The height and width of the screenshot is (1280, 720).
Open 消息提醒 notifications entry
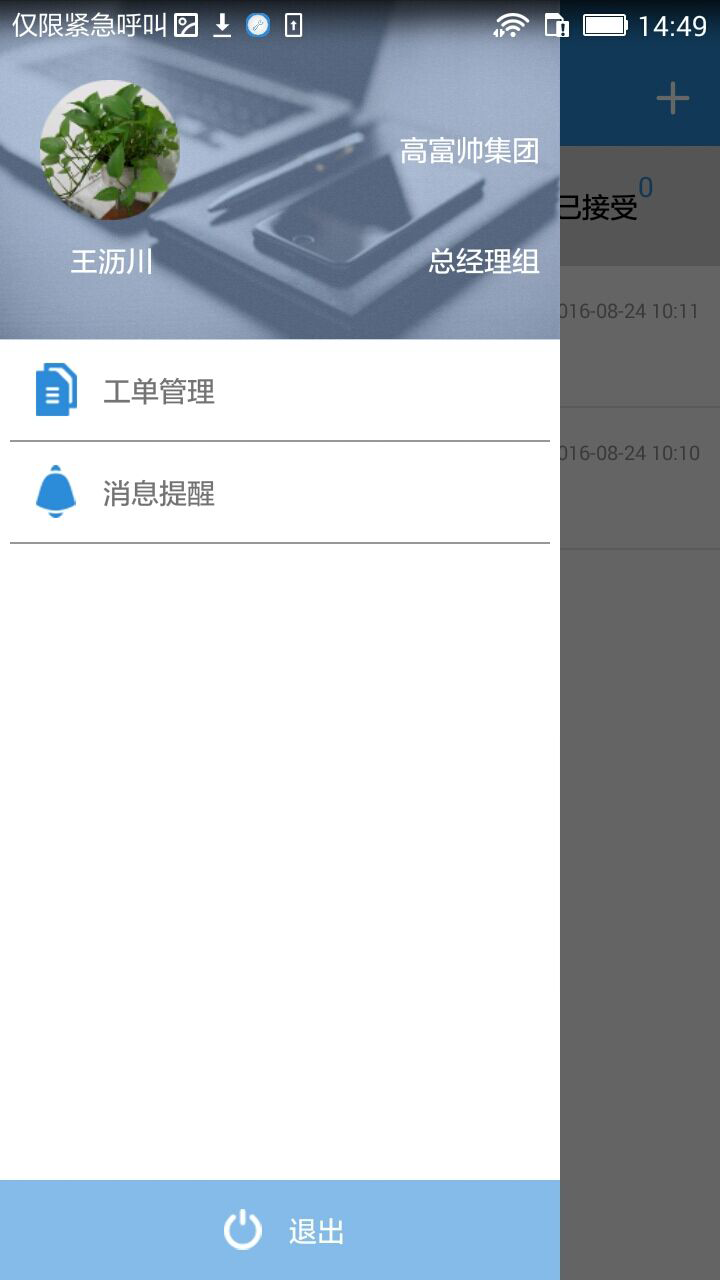click(160, 493)
